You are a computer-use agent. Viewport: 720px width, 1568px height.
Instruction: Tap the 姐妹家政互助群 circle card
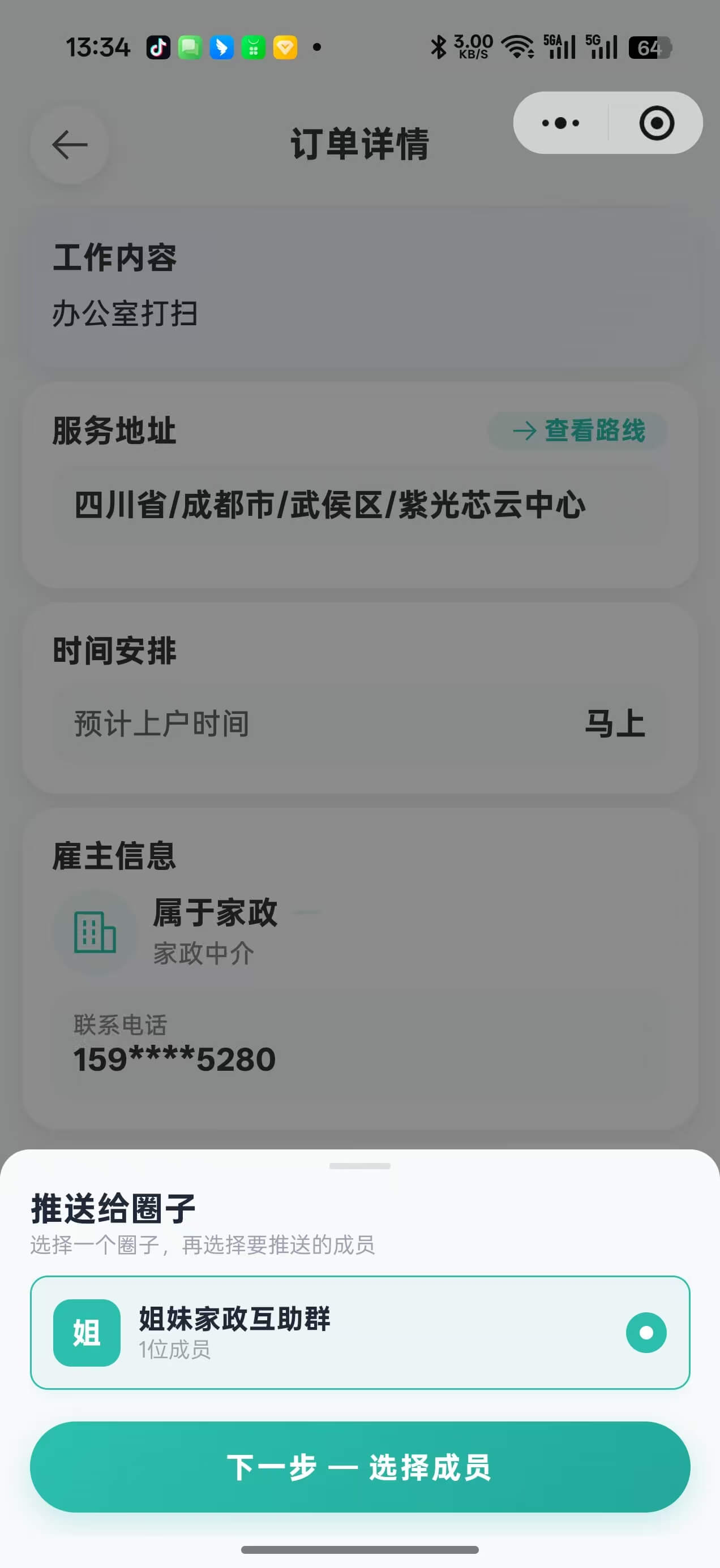tap(359, 1333)
